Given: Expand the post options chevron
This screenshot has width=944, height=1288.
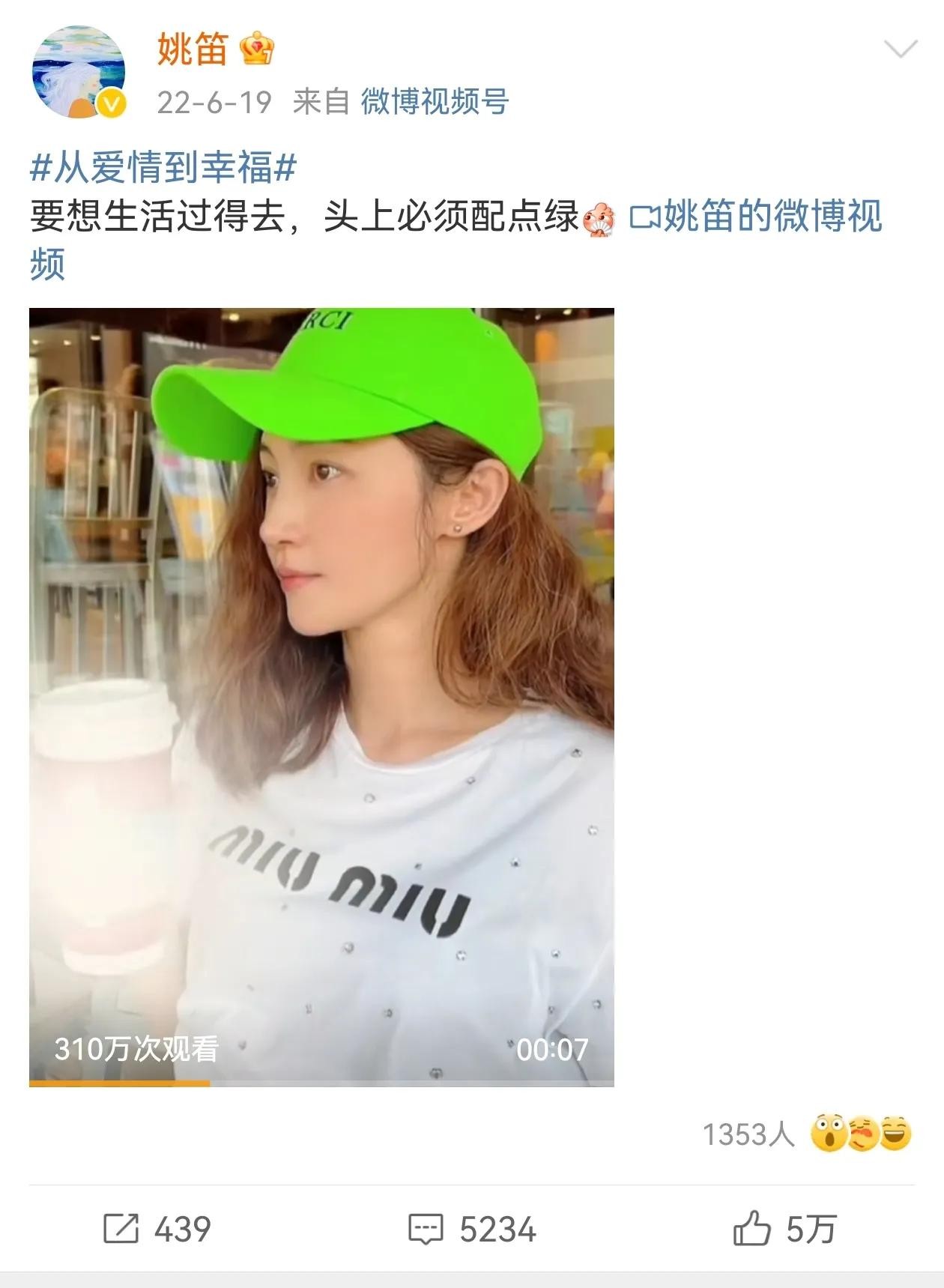Looking at the screenshot, I should 901,50.
